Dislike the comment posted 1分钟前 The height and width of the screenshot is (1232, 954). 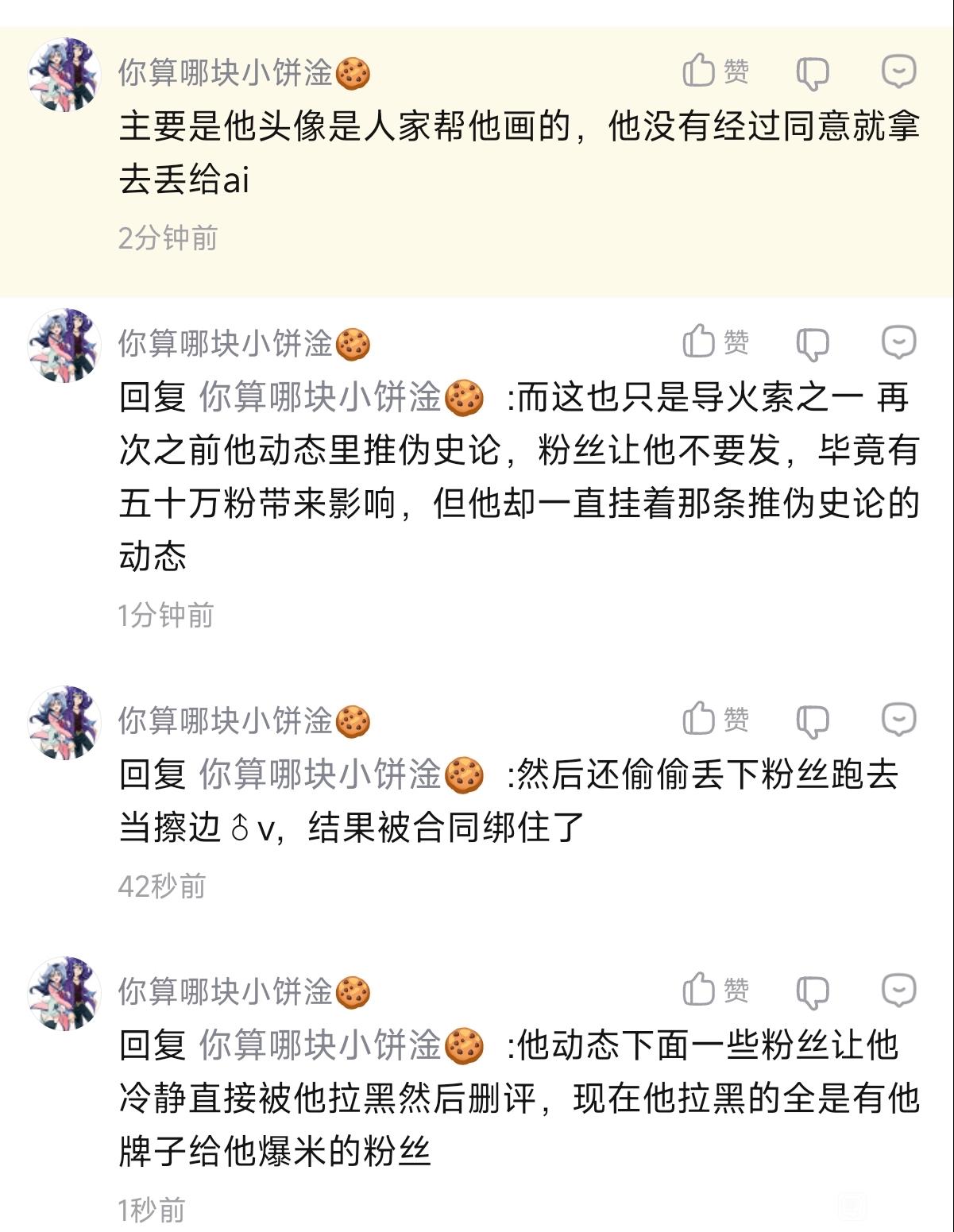tap(812, 345)
